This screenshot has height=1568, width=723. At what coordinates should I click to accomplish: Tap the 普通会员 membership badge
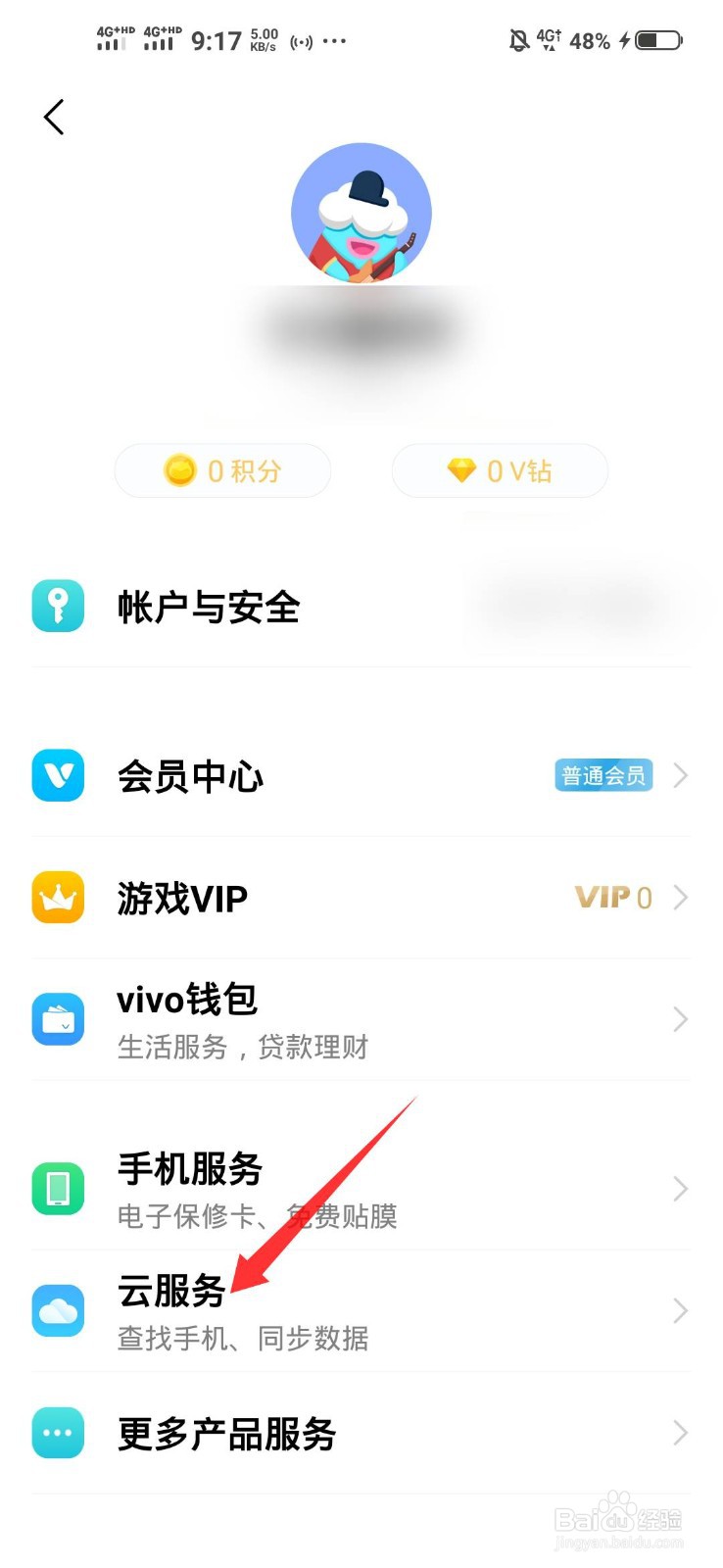pyautogui.click(x=603, y=775)
